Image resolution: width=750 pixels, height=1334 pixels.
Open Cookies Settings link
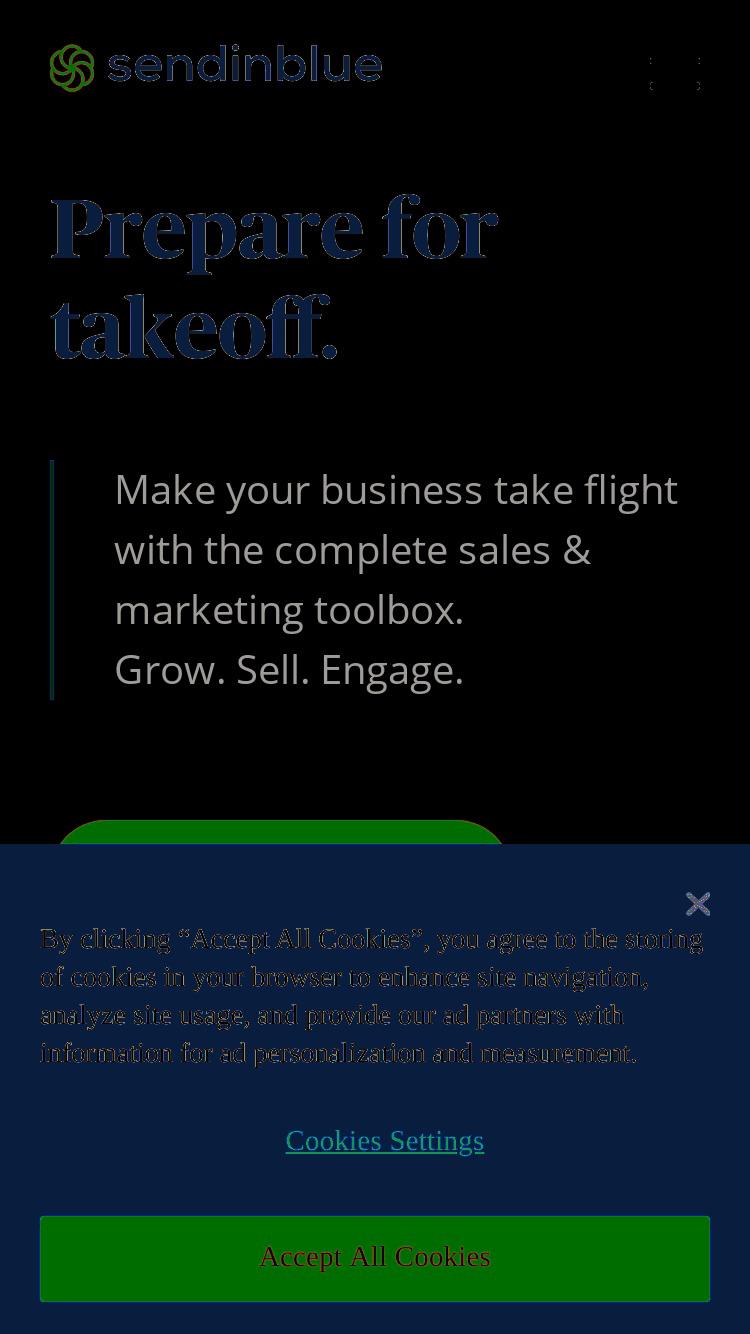click(x=385, y=1140)
